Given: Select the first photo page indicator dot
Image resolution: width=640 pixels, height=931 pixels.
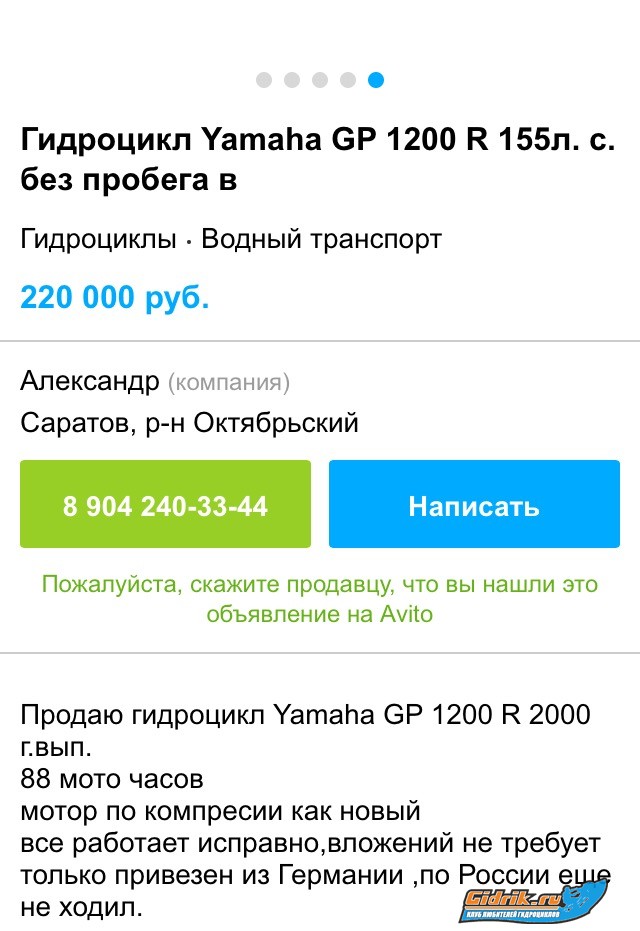Looking at the screenshot, I should click(x=264, y=80).
